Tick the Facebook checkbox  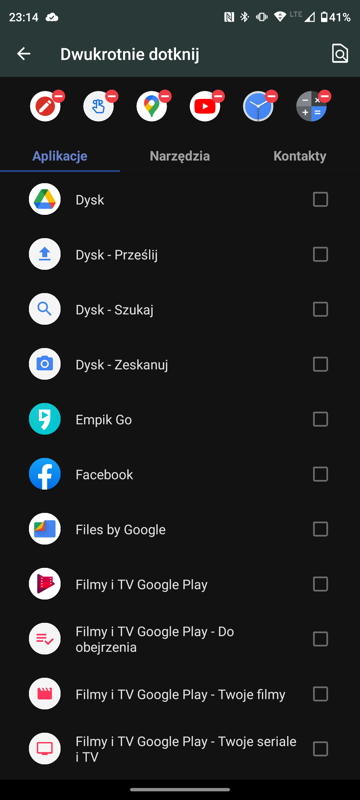[x=320, y=474]
